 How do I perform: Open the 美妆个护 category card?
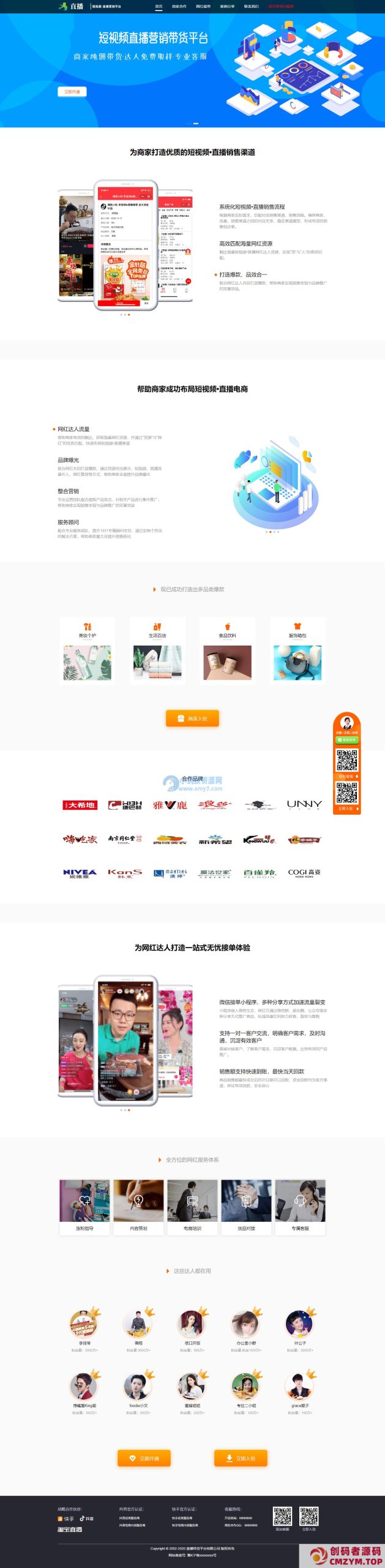pyautogui.click(x=87, y=650)
